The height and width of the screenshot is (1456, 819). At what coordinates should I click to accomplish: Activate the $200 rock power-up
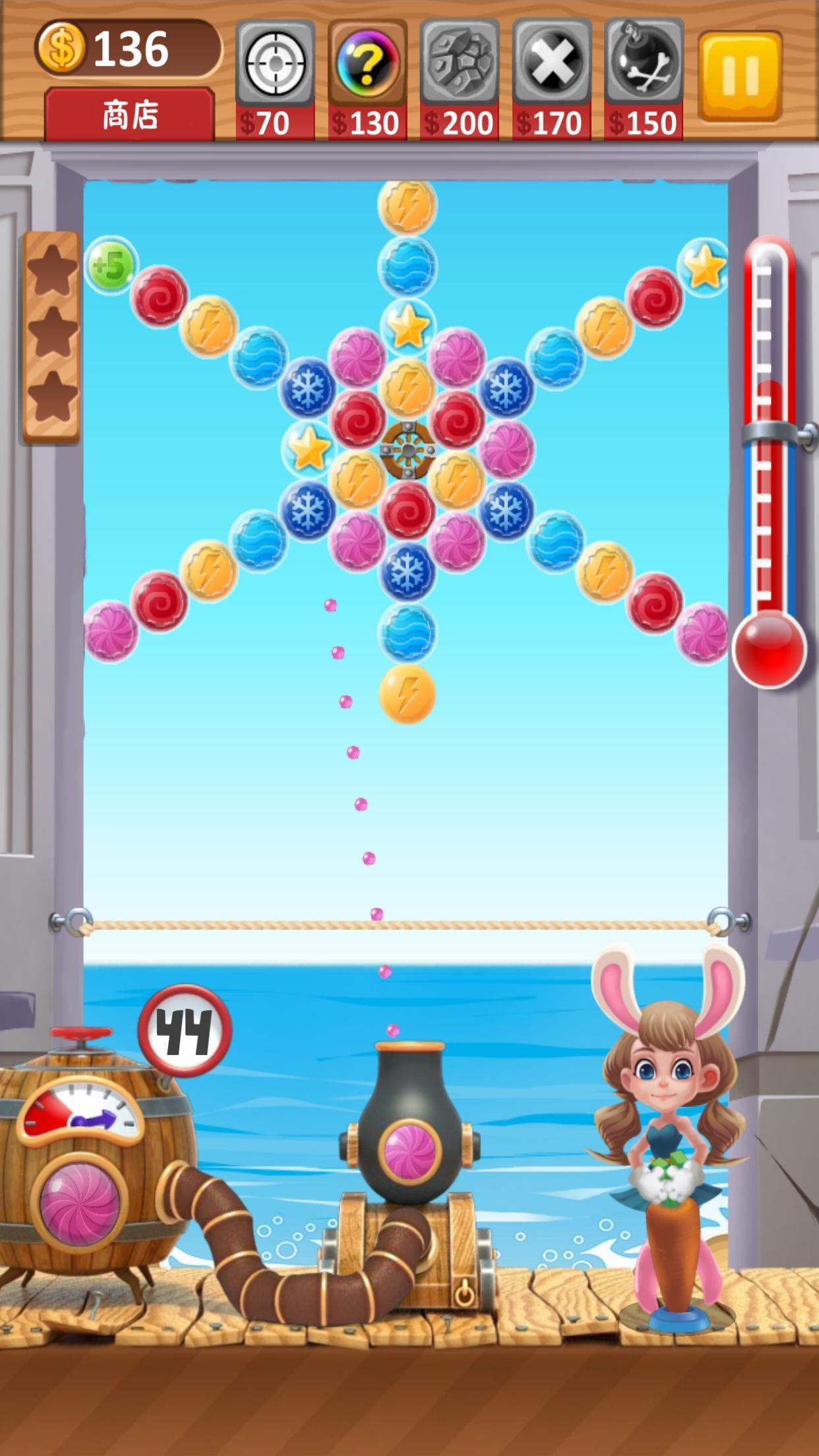[459, 64]
